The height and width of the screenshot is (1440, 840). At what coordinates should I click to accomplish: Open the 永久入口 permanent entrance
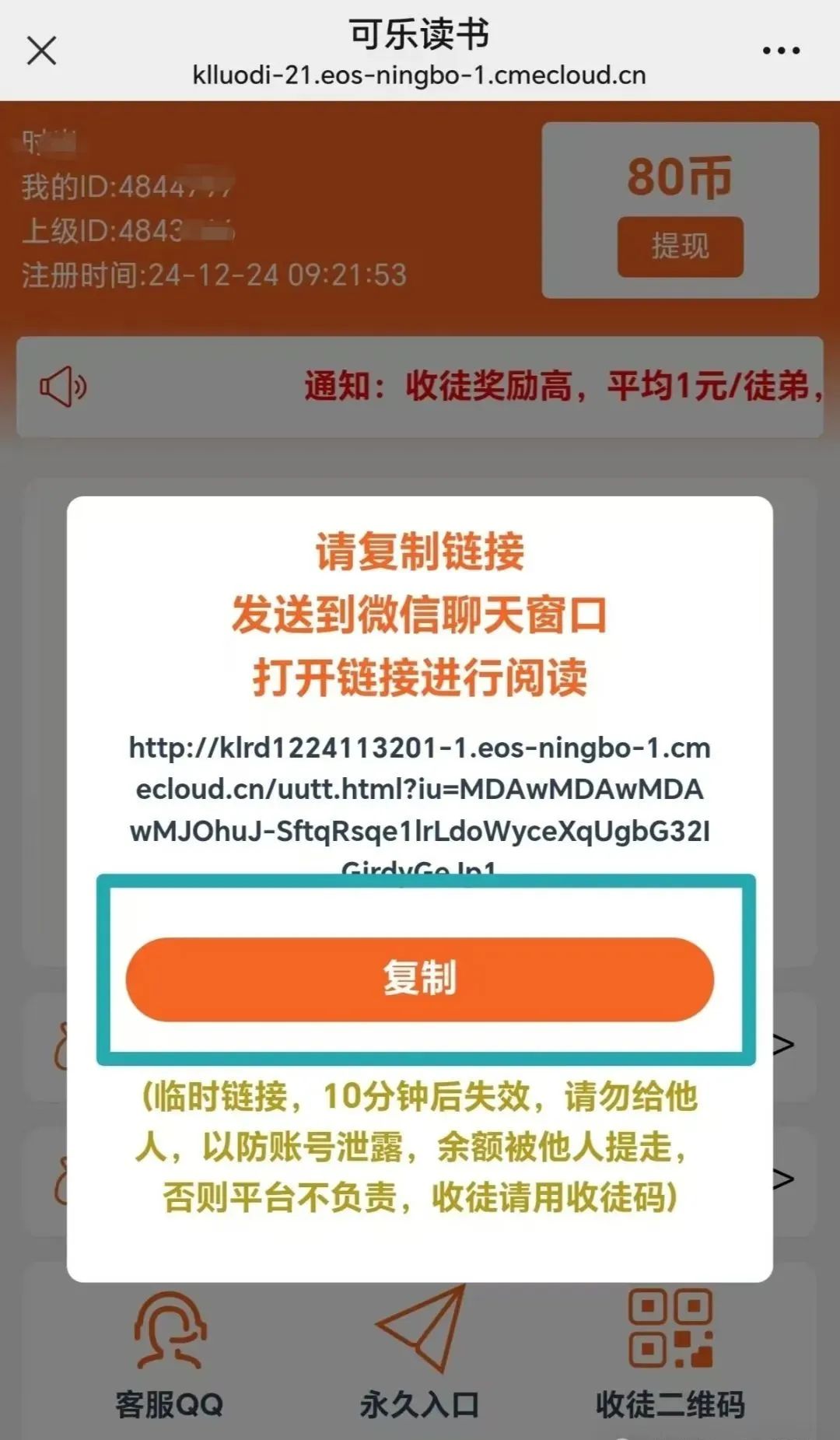[x=420, y=1354]
